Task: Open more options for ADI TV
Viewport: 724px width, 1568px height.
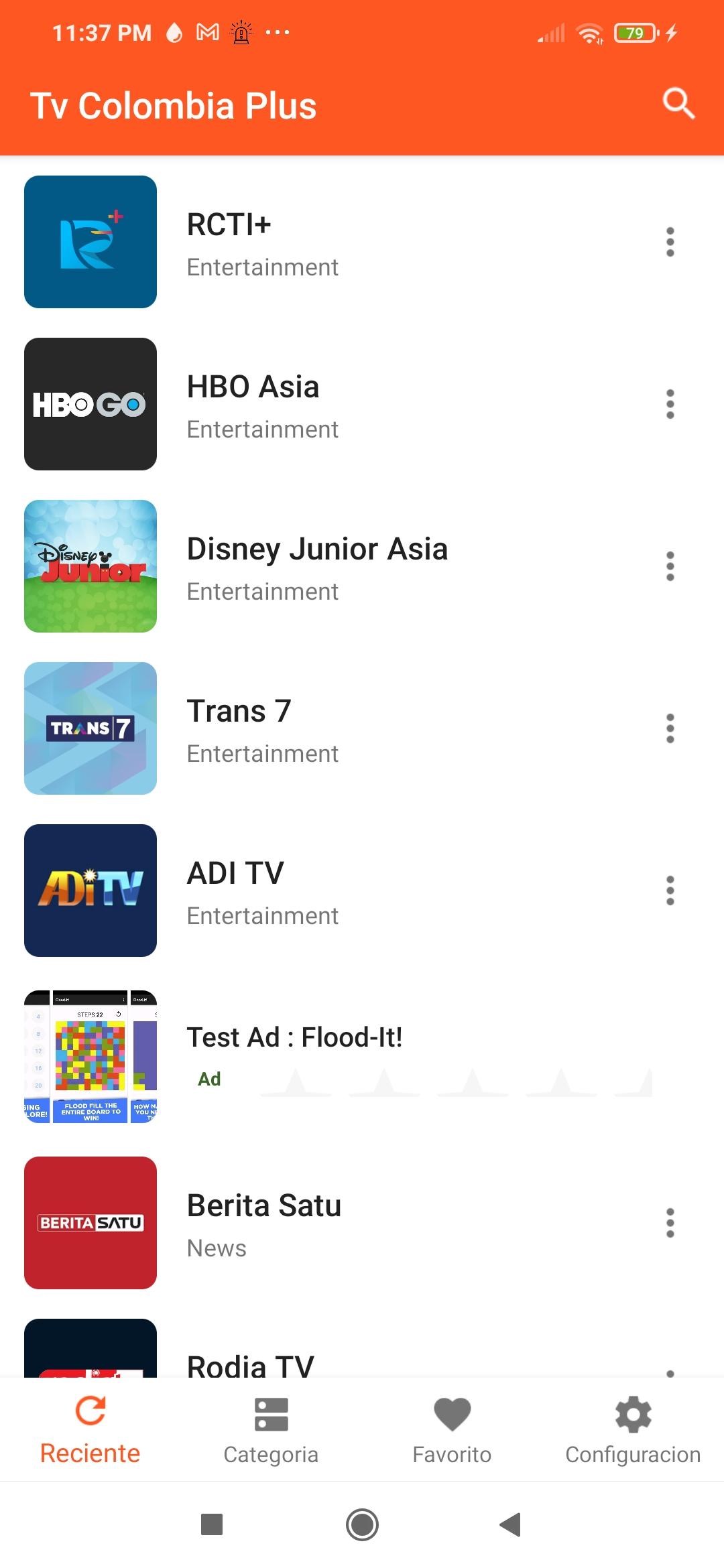Action: click(670, 891)
